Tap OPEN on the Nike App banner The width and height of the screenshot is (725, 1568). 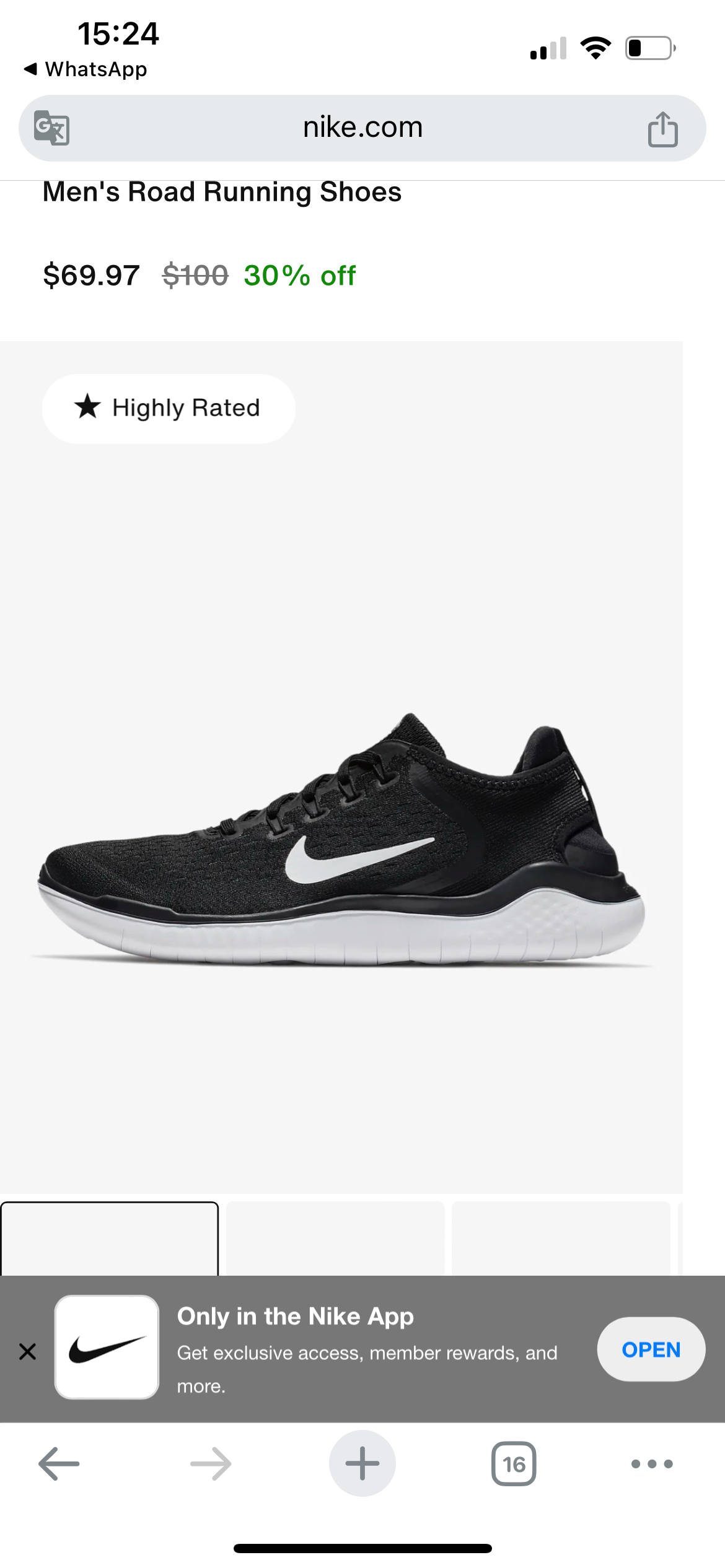[x=651, y=1349]
